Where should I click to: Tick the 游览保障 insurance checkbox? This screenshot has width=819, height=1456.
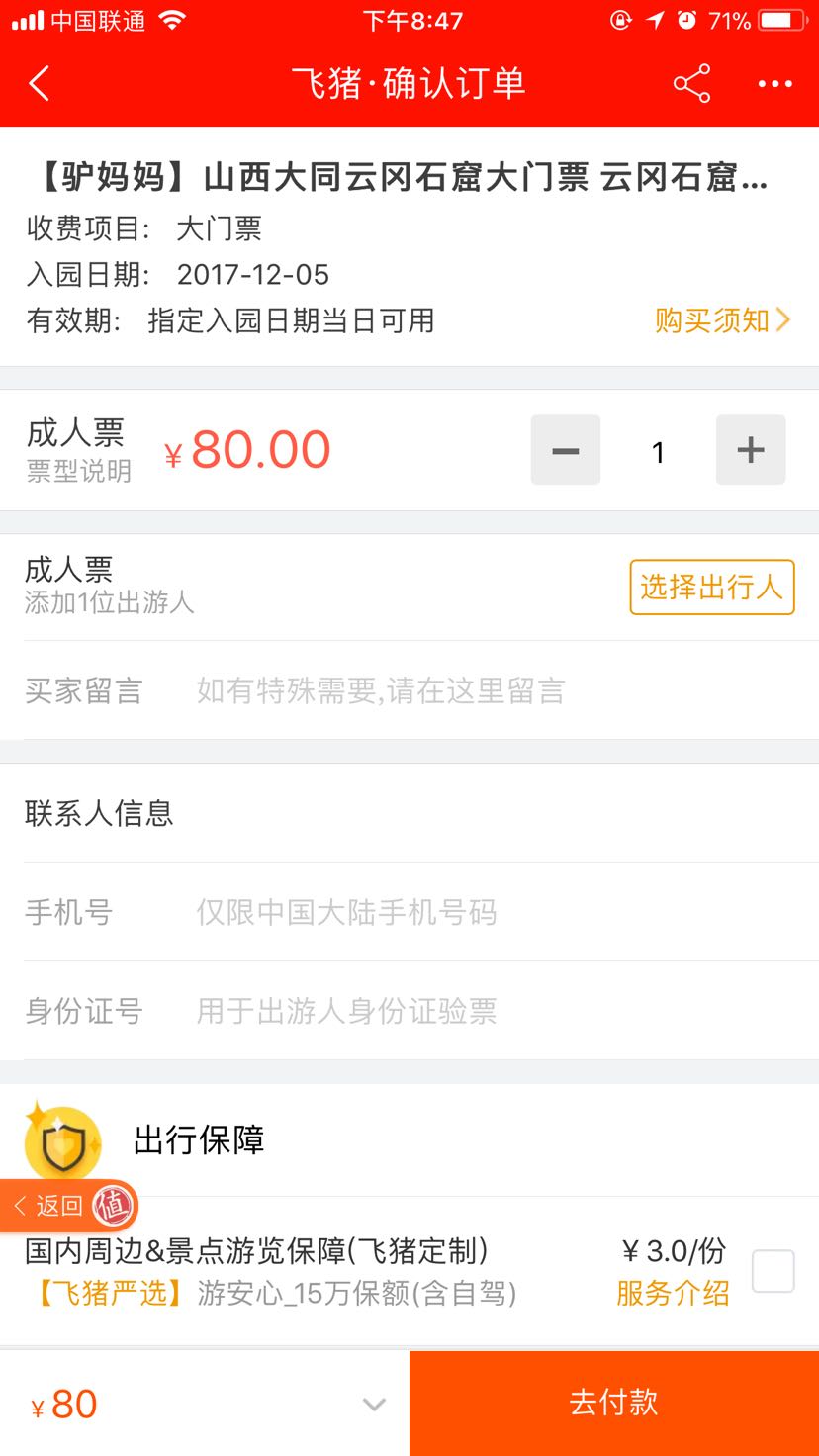(x=773, y=1271)
